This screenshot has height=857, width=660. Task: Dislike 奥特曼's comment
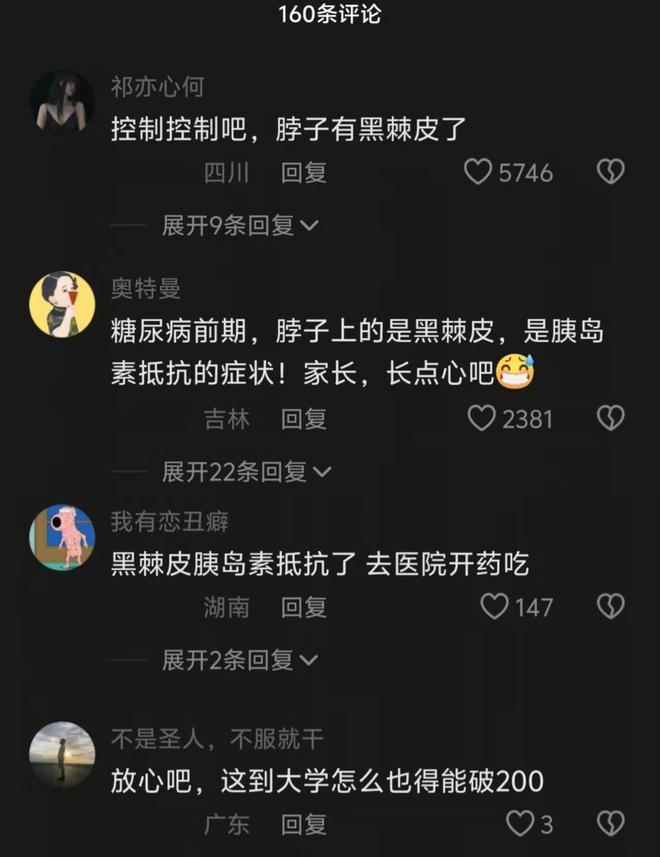610,418
